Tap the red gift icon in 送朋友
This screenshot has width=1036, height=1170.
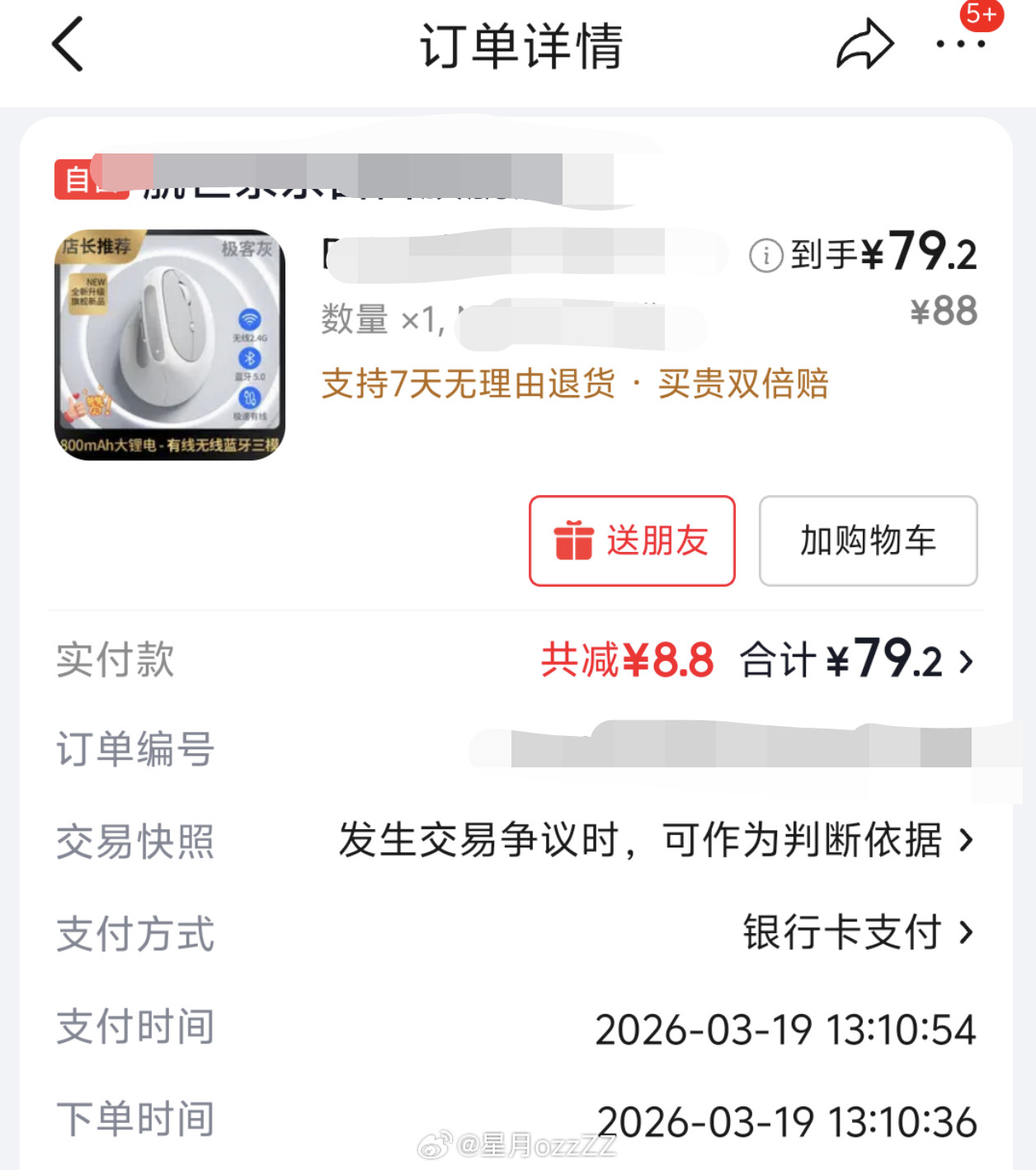coord(576,540)
